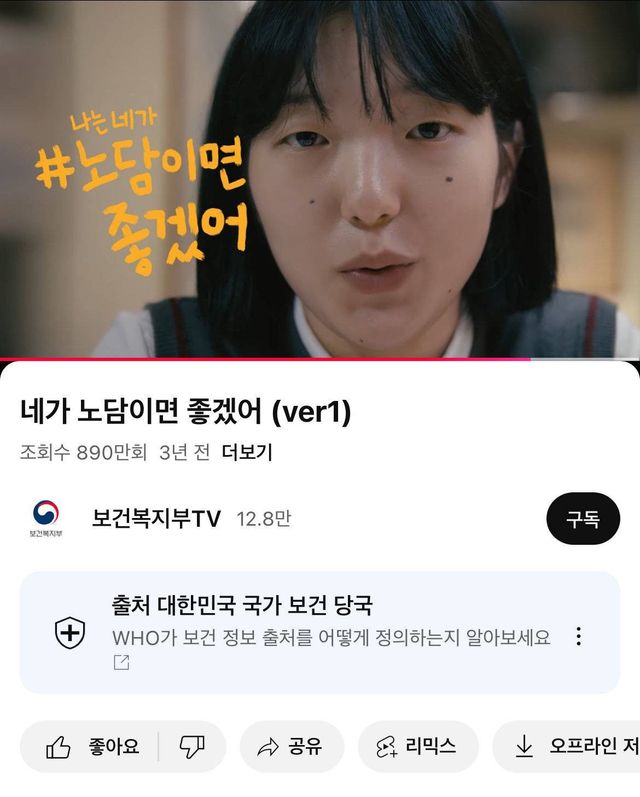
Task: Subscribe with the 구독 button
Action: click(x=583, y=519)
